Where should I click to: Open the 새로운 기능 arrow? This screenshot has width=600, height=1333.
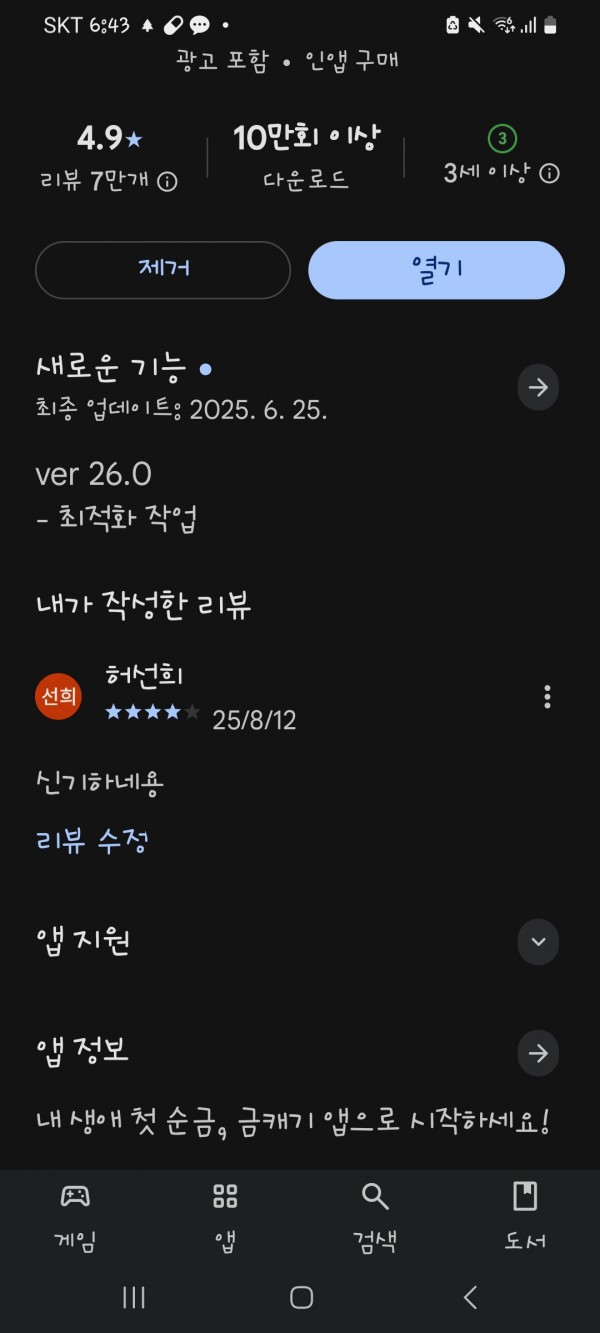point(538,388)
